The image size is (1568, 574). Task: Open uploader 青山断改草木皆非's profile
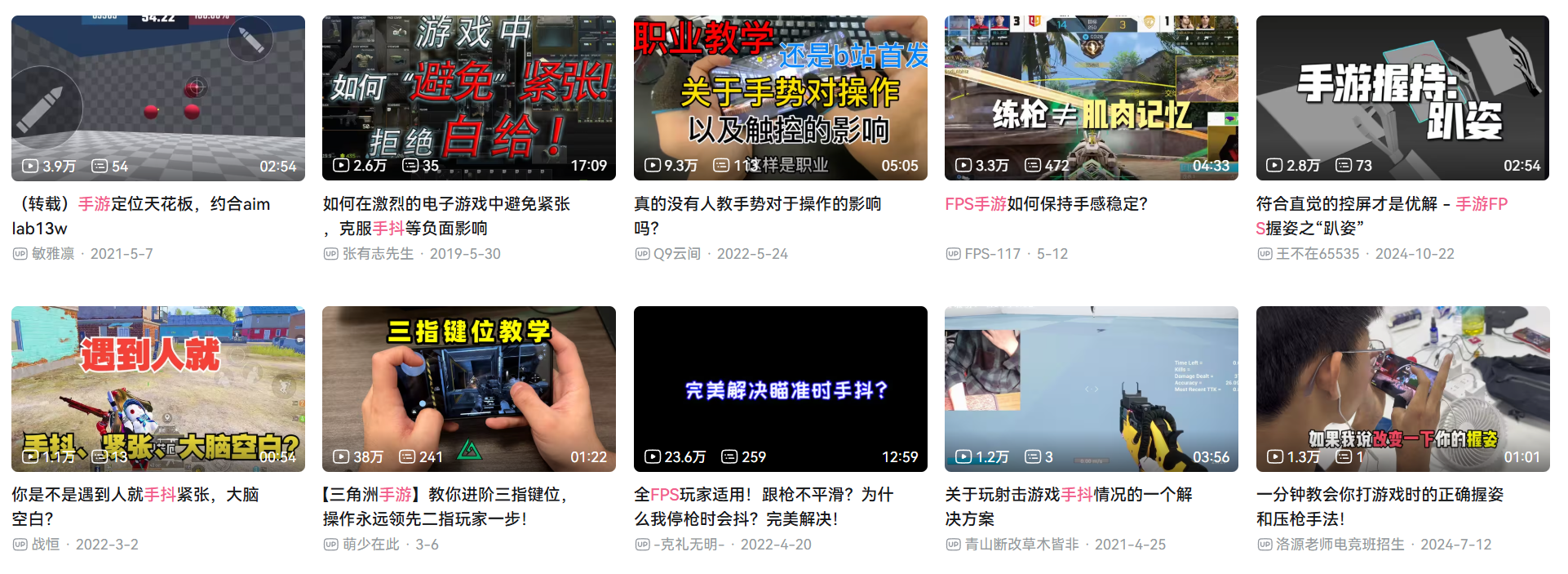pos(1021,545)
